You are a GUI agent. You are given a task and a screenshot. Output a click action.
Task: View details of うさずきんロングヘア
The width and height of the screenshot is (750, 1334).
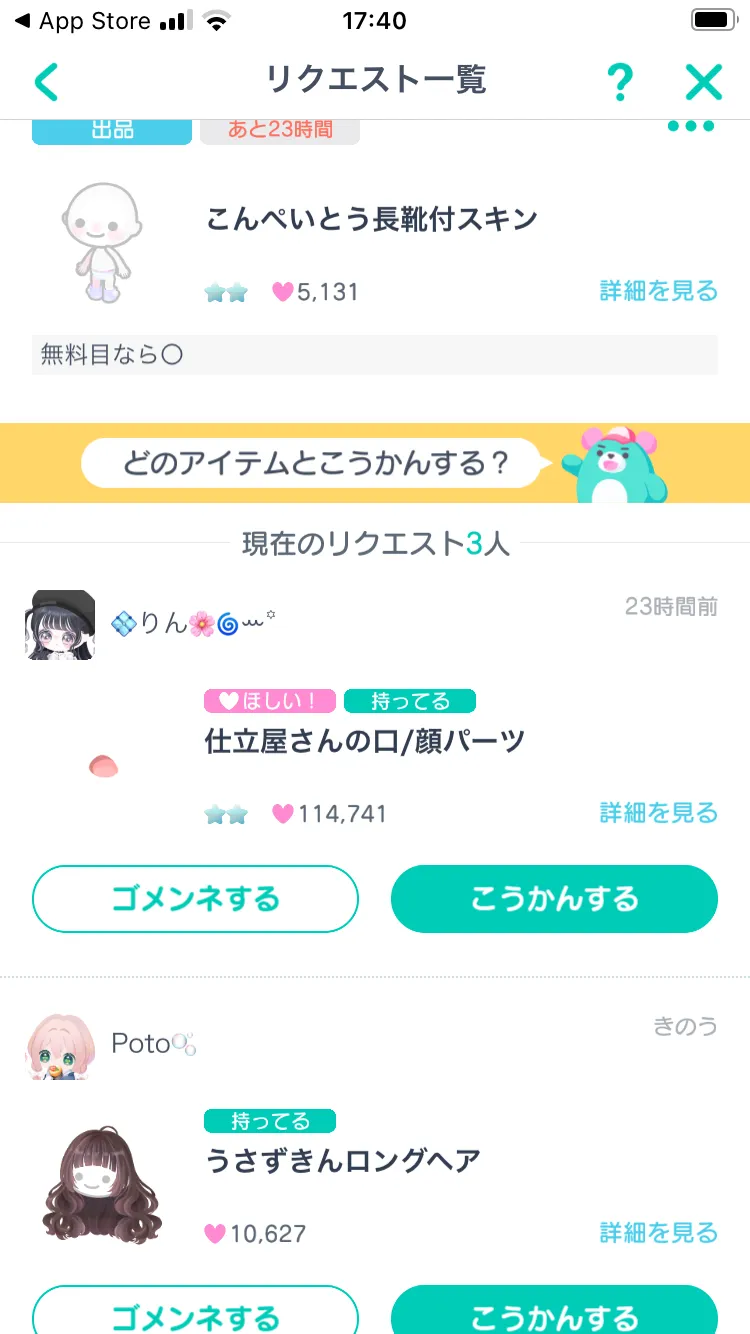tap(658, 1233)
